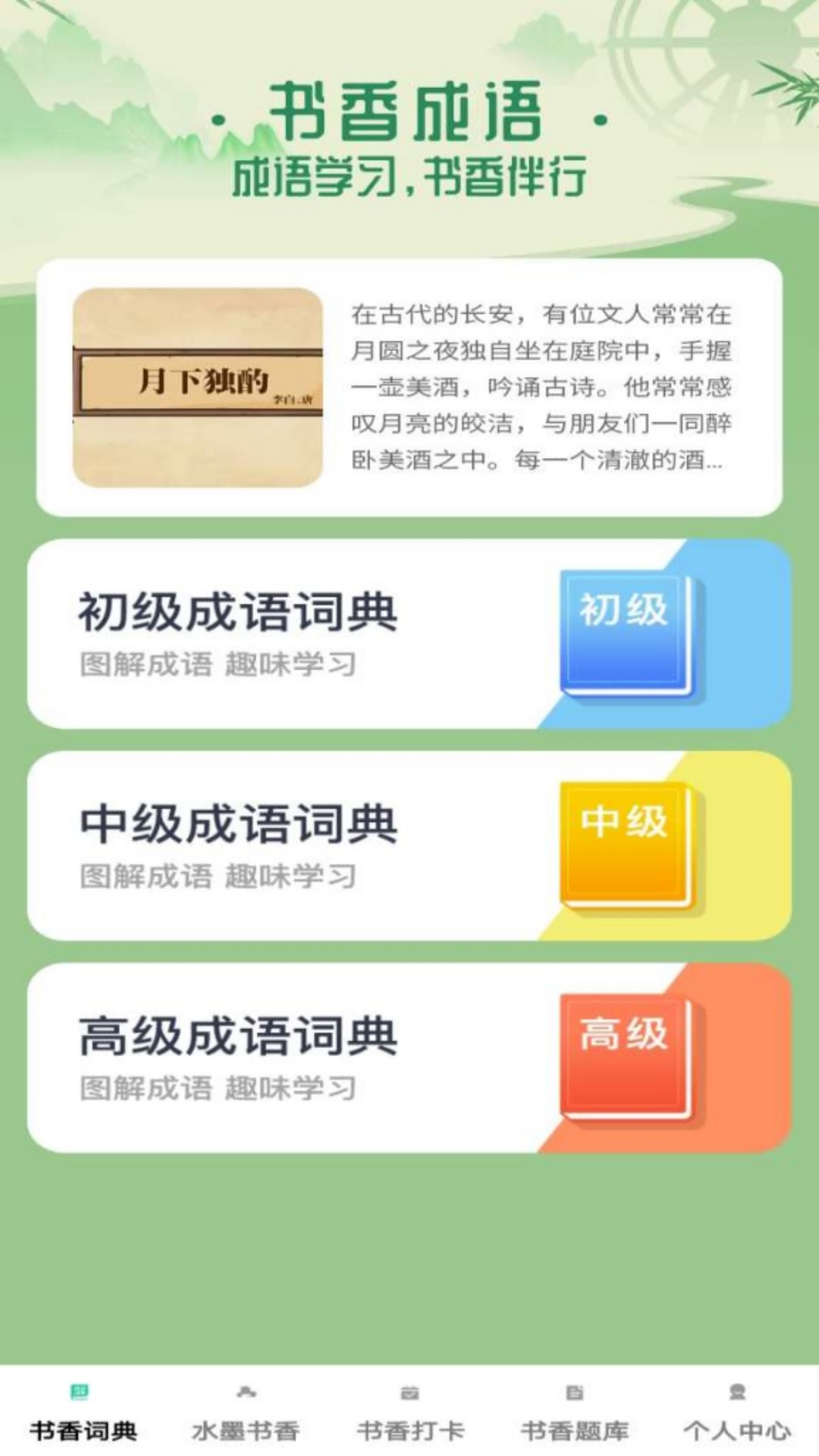Open the 个人中心 tab

(737, 1414)
